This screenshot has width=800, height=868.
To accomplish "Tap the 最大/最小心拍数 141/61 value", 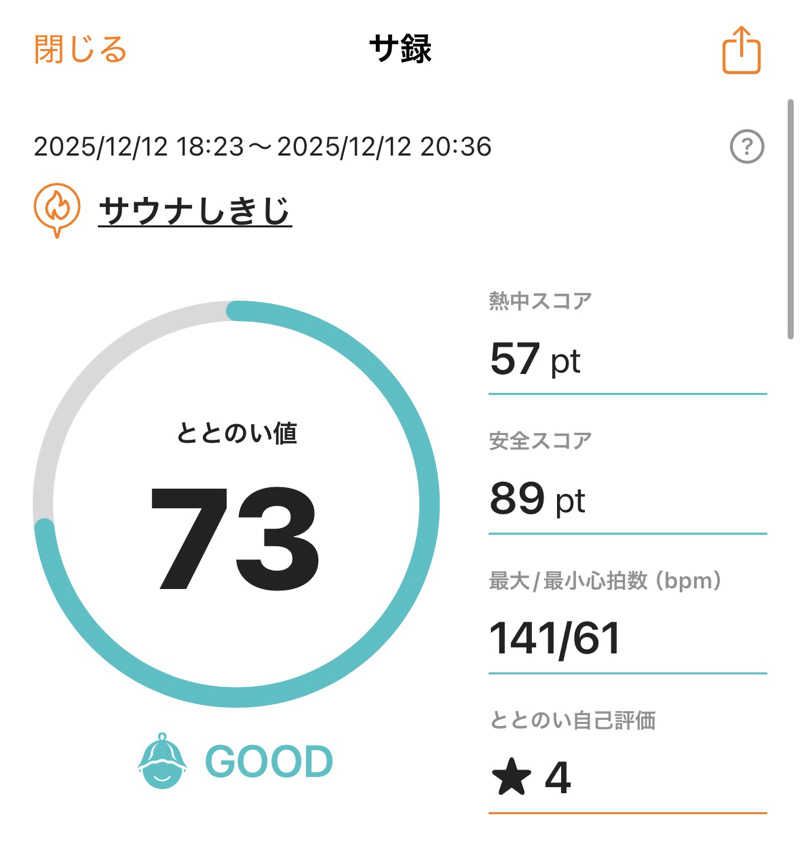I will tap(558, 634).
